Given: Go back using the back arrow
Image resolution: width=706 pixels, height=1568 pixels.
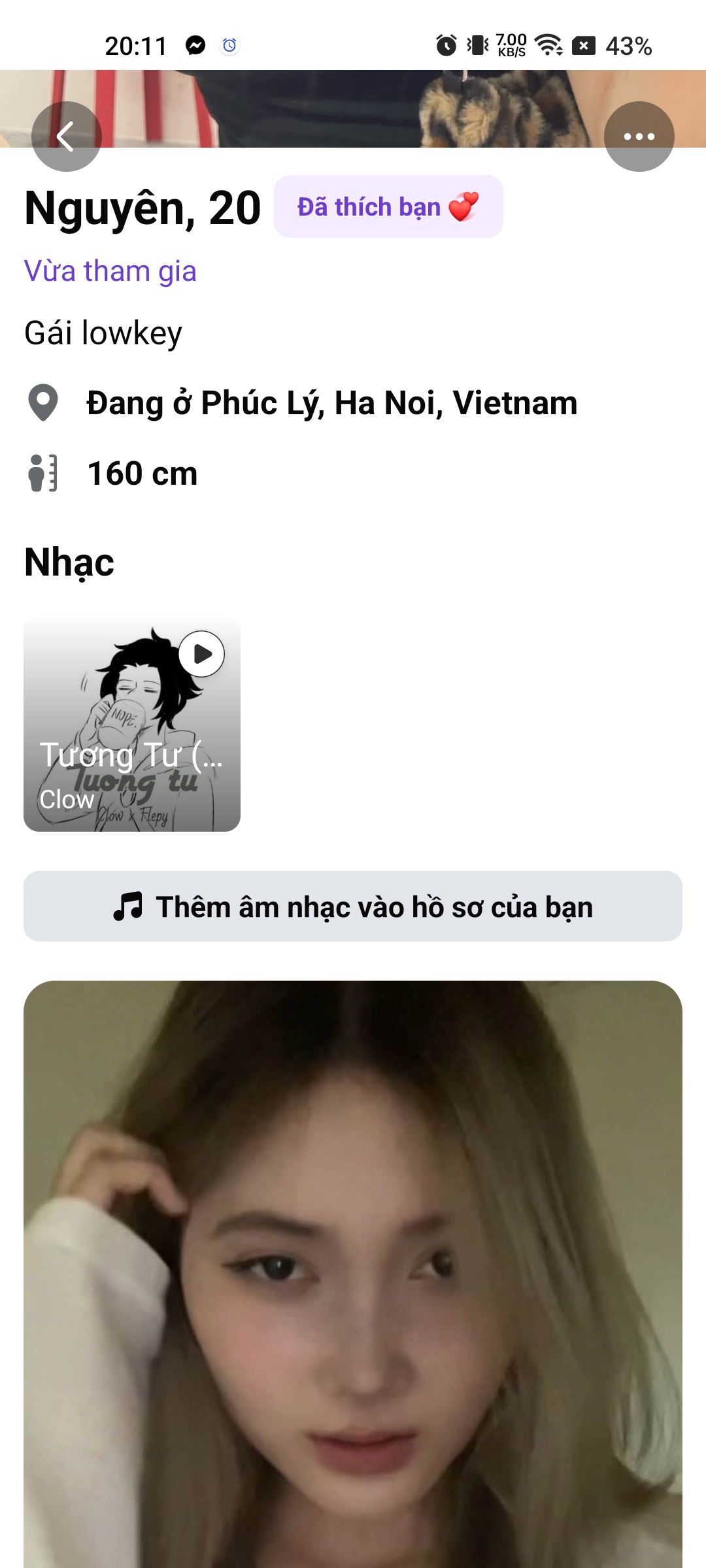Looking at the screenshot, I should (67, 137).
